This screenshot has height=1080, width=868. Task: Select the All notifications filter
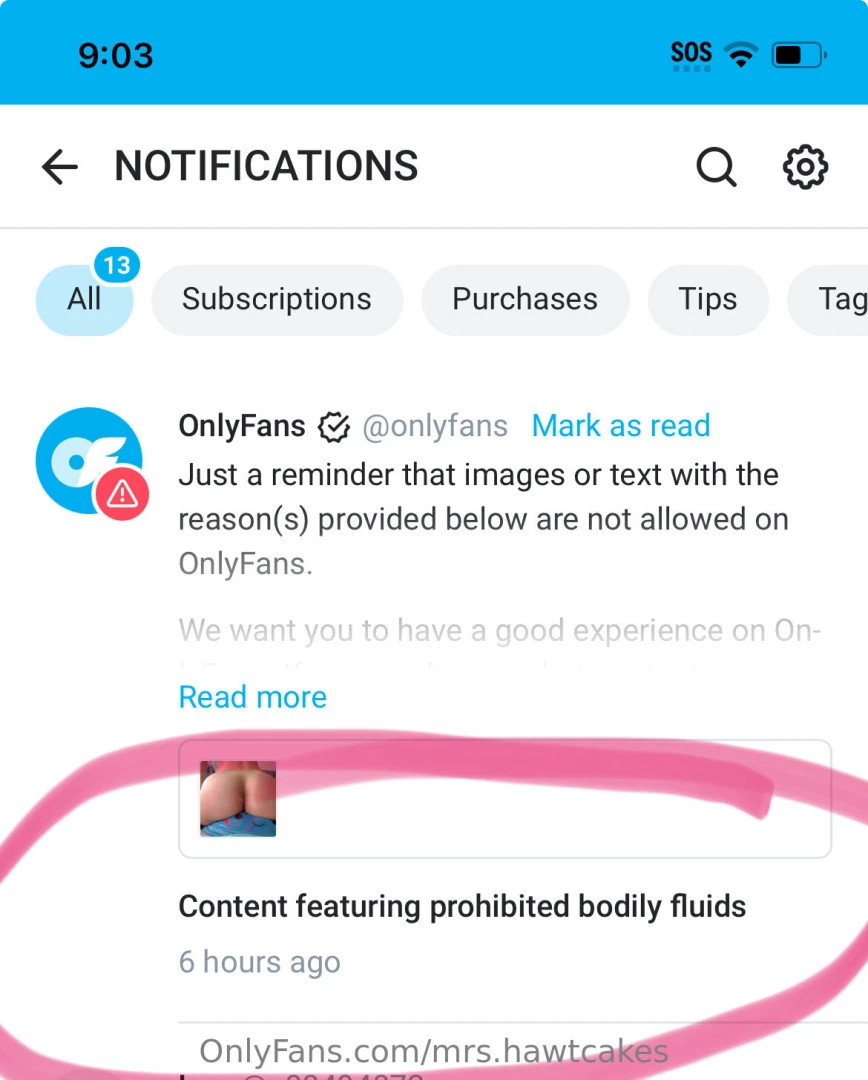(x=84, y=299)
